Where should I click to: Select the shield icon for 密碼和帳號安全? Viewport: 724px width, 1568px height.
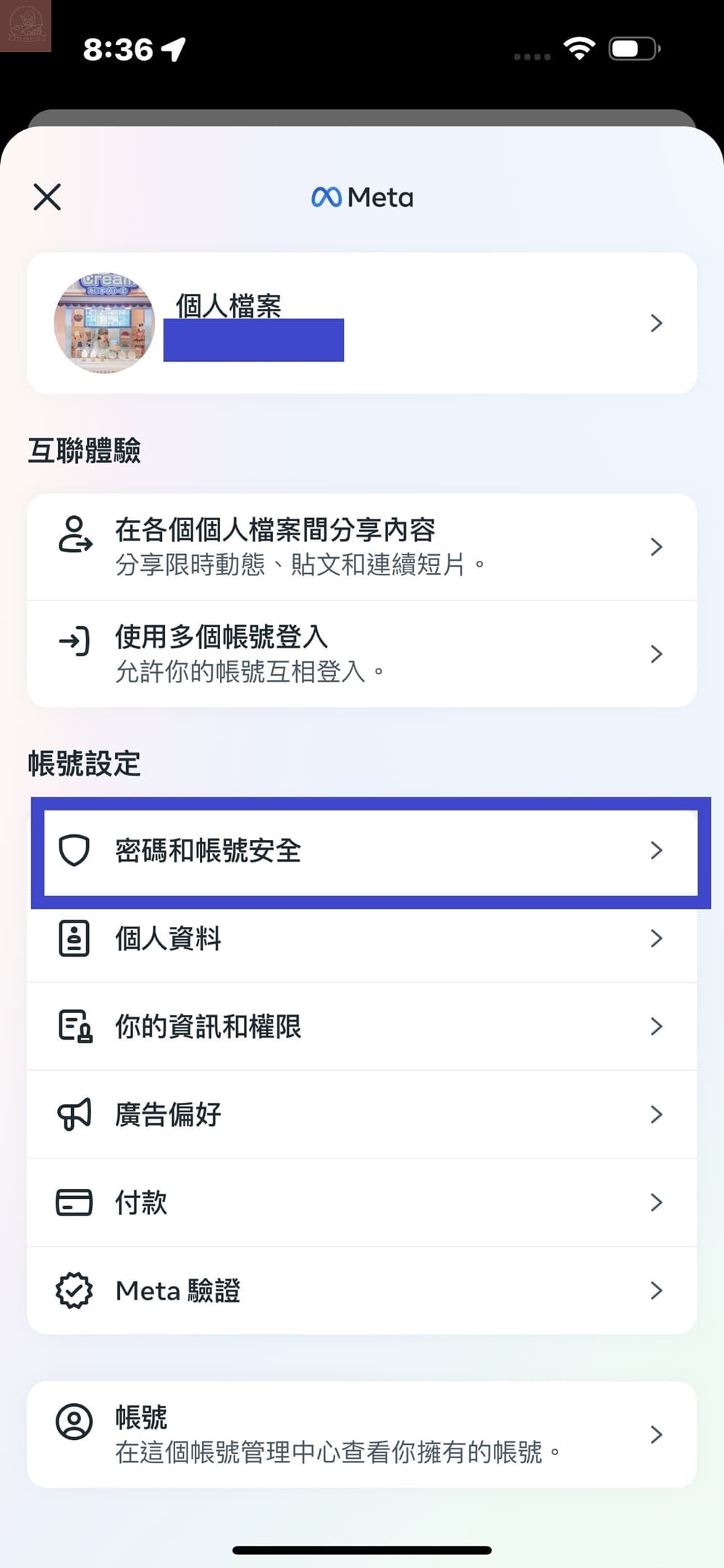(x=73, y=851)
